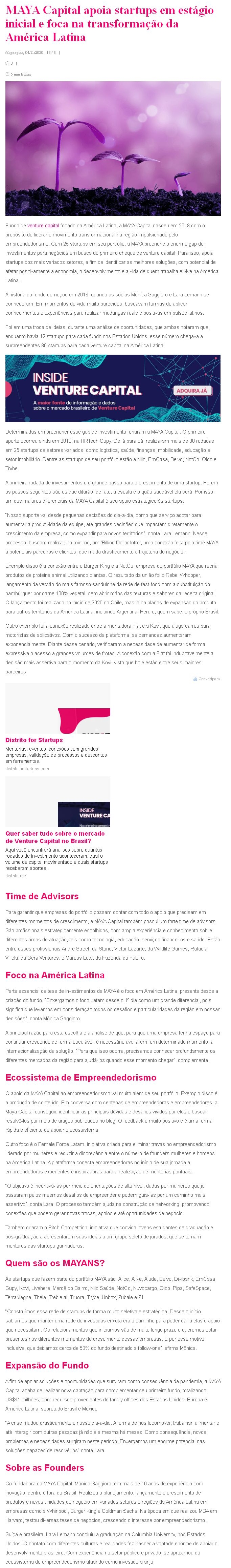Tap the ADQUIRA JÁ banner button
The height and width of the screenshot is (1568, 231).
click(x=191, y=391)
